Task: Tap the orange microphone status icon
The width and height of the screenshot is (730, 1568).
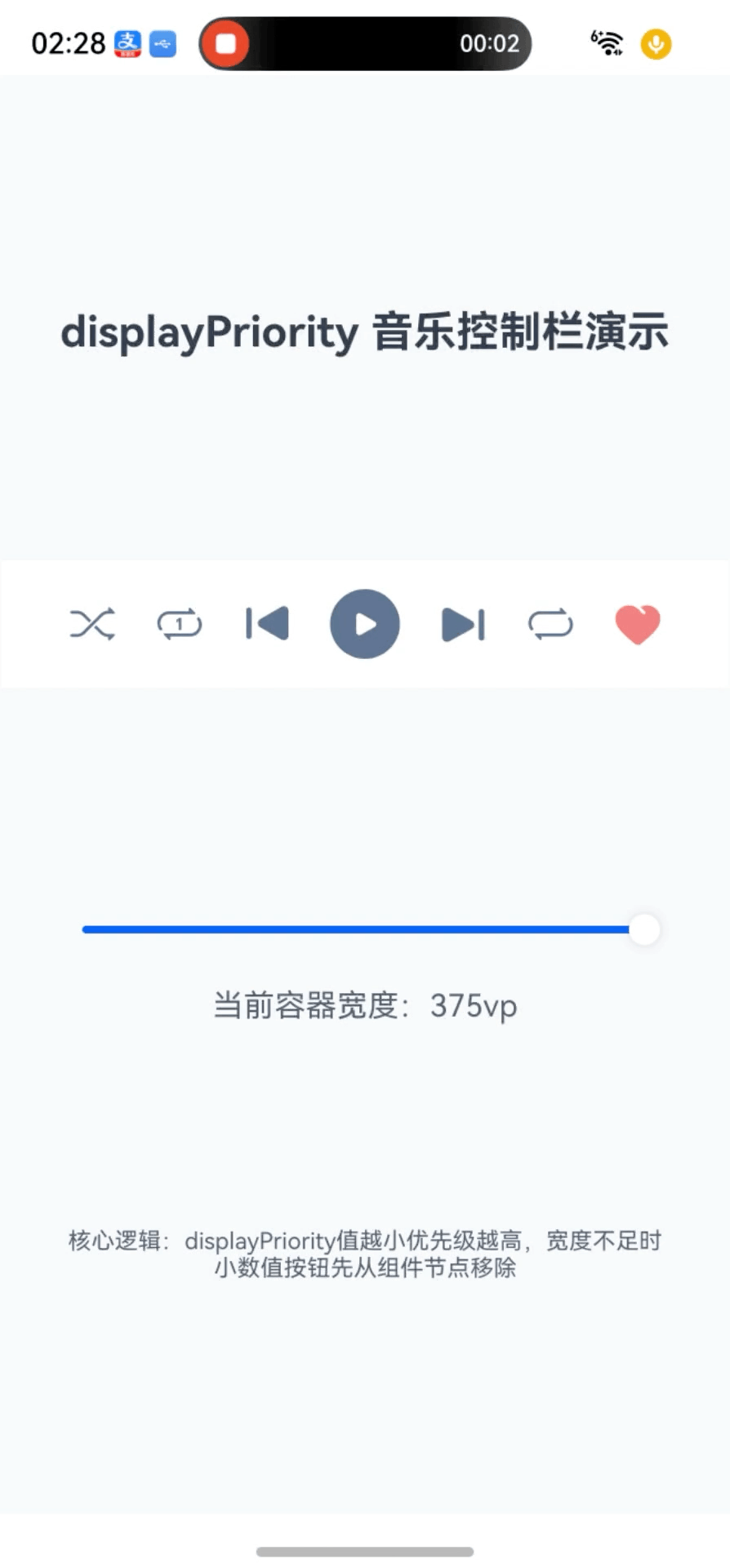Action: tap(655, 43)
